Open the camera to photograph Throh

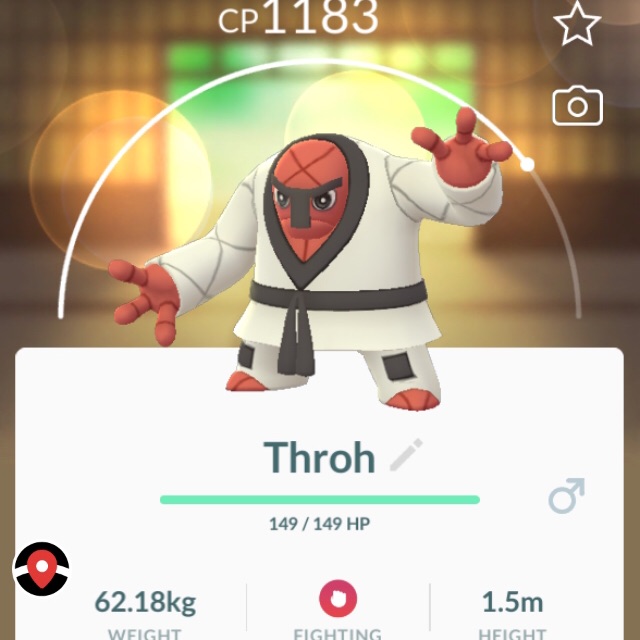click(x=578, y=106)
